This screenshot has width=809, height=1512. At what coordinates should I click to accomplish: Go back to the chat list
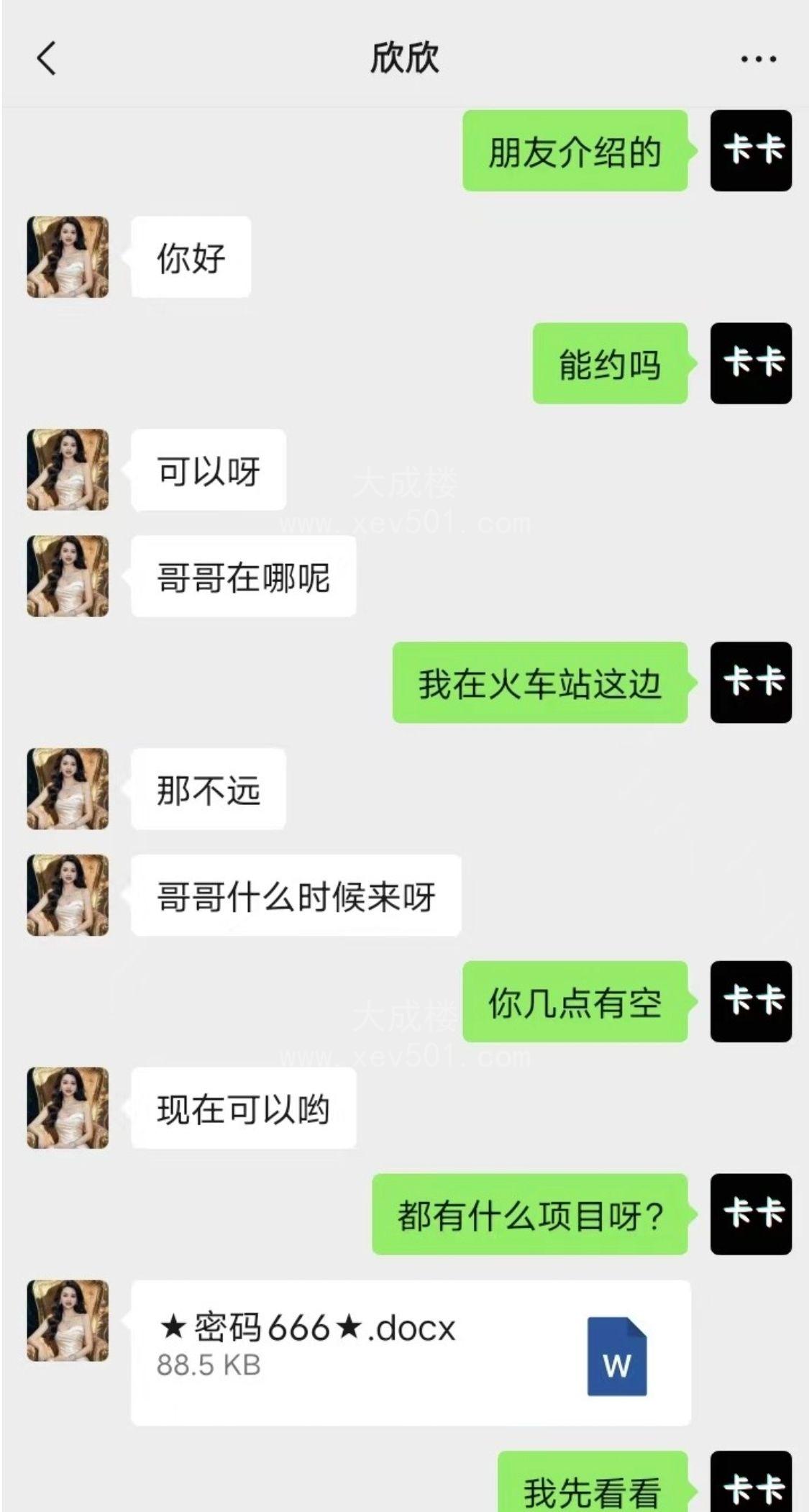(x=47, y=58)
